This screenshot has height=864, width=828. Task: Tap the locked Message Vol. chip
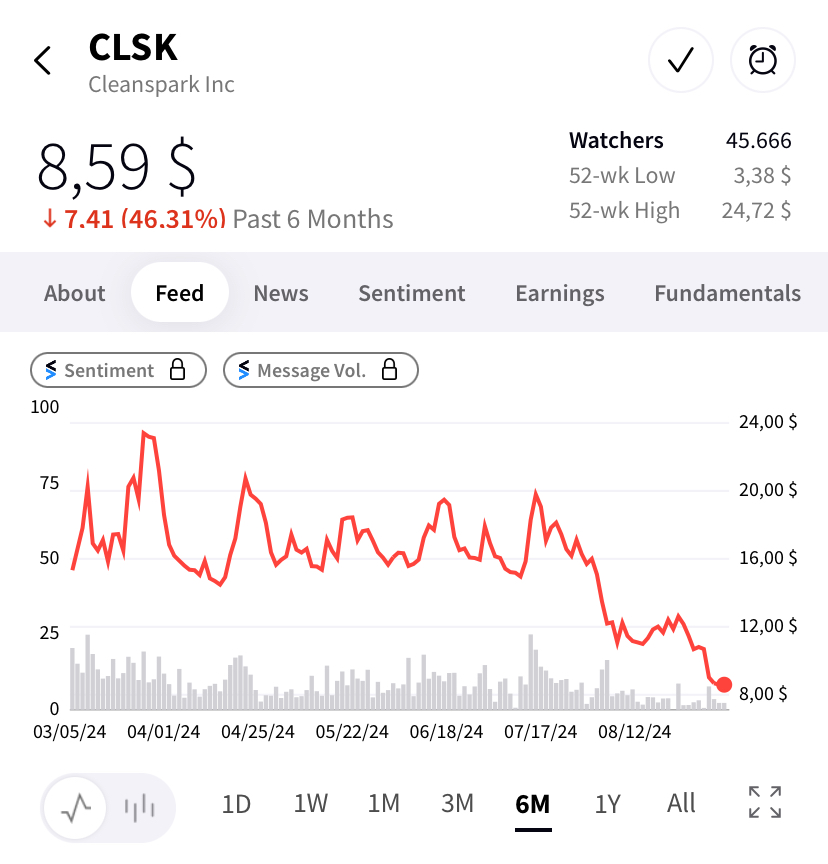(x=321, y=370)
